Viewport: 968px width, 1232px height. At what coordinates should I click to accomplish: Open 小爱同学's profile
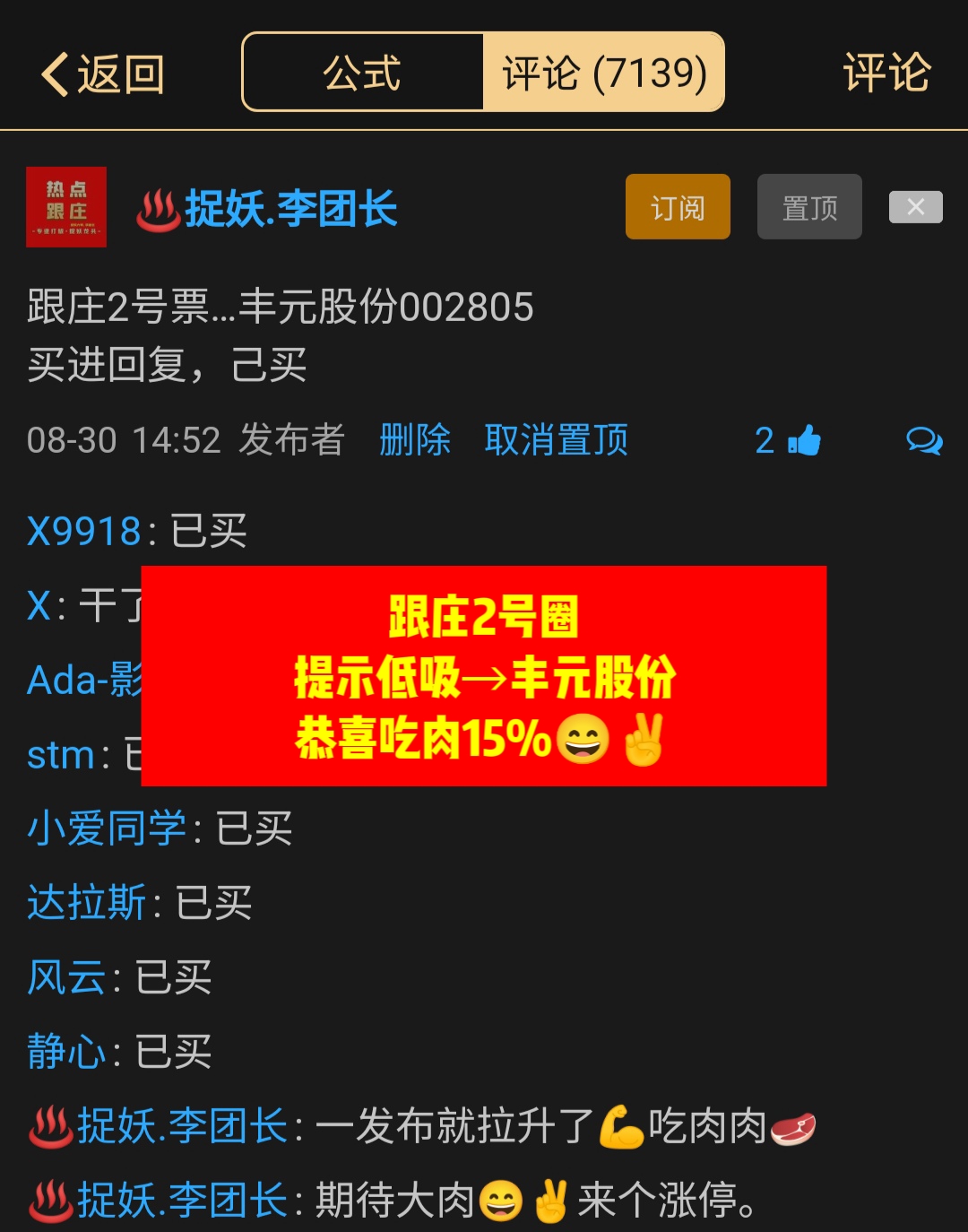[107, 829]
